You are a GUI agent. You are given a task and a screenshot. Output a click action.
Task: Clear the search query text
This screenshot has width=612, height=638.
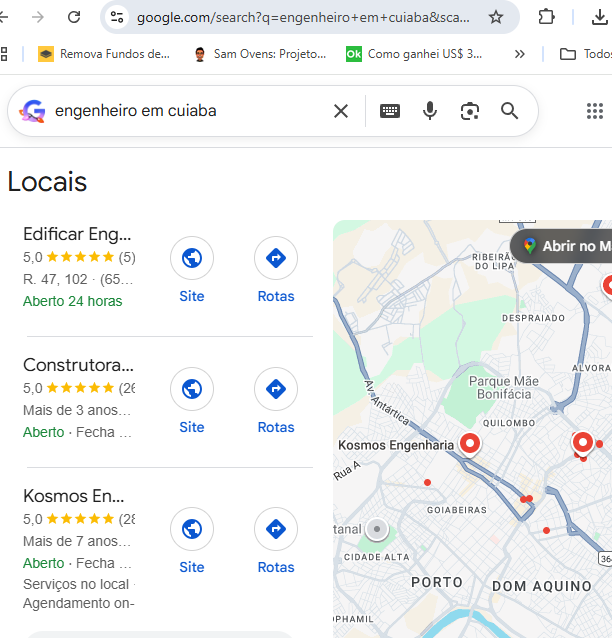coord(341,111)
